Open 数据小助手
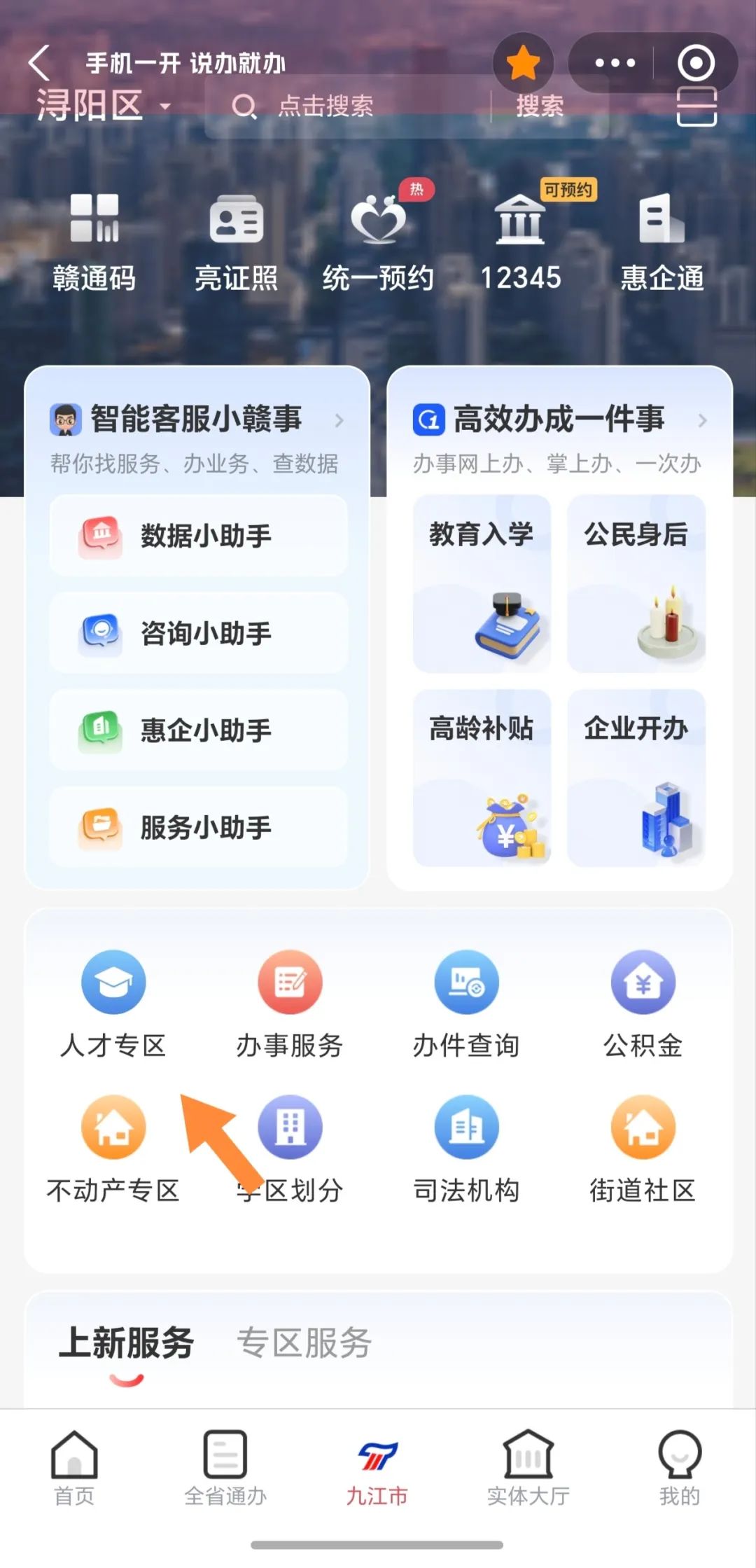Viewport: 756px width, 1568px height. 199,536
